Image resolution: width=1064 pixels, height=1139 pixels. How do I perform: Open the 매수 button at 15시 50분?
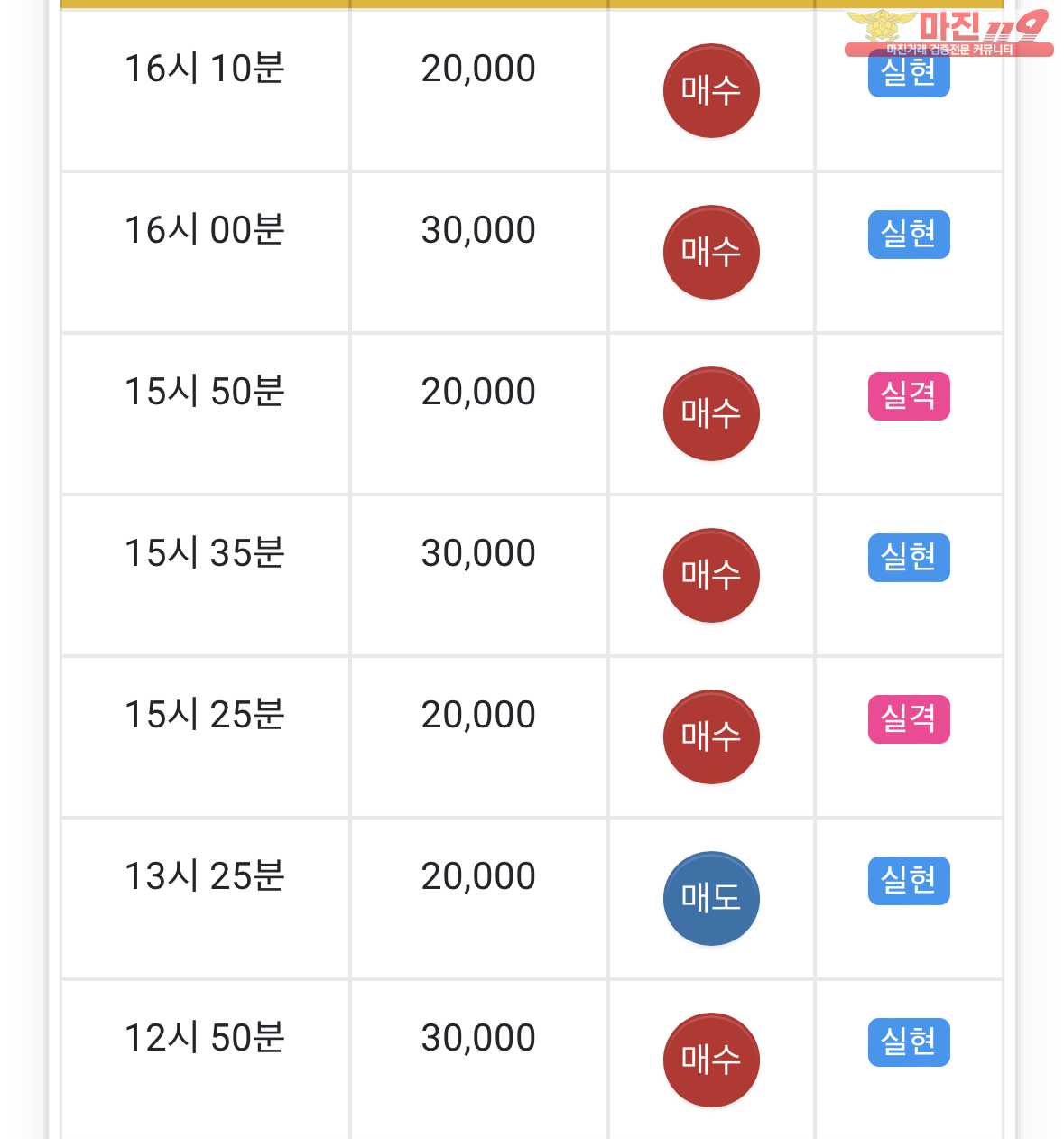coord(711,413)
